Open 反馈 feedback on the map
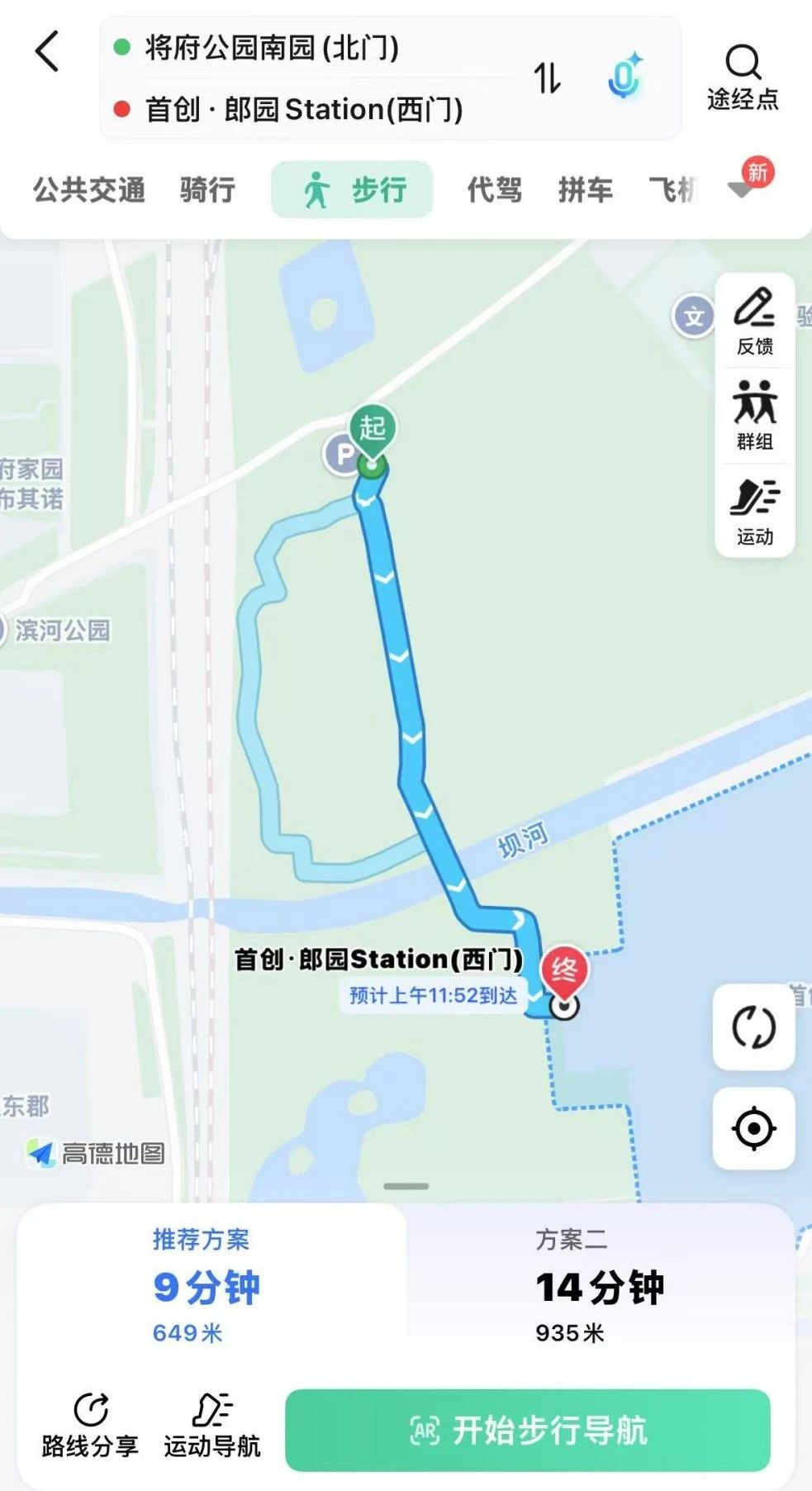The image size is (812, 1491). tap(754, 322)
